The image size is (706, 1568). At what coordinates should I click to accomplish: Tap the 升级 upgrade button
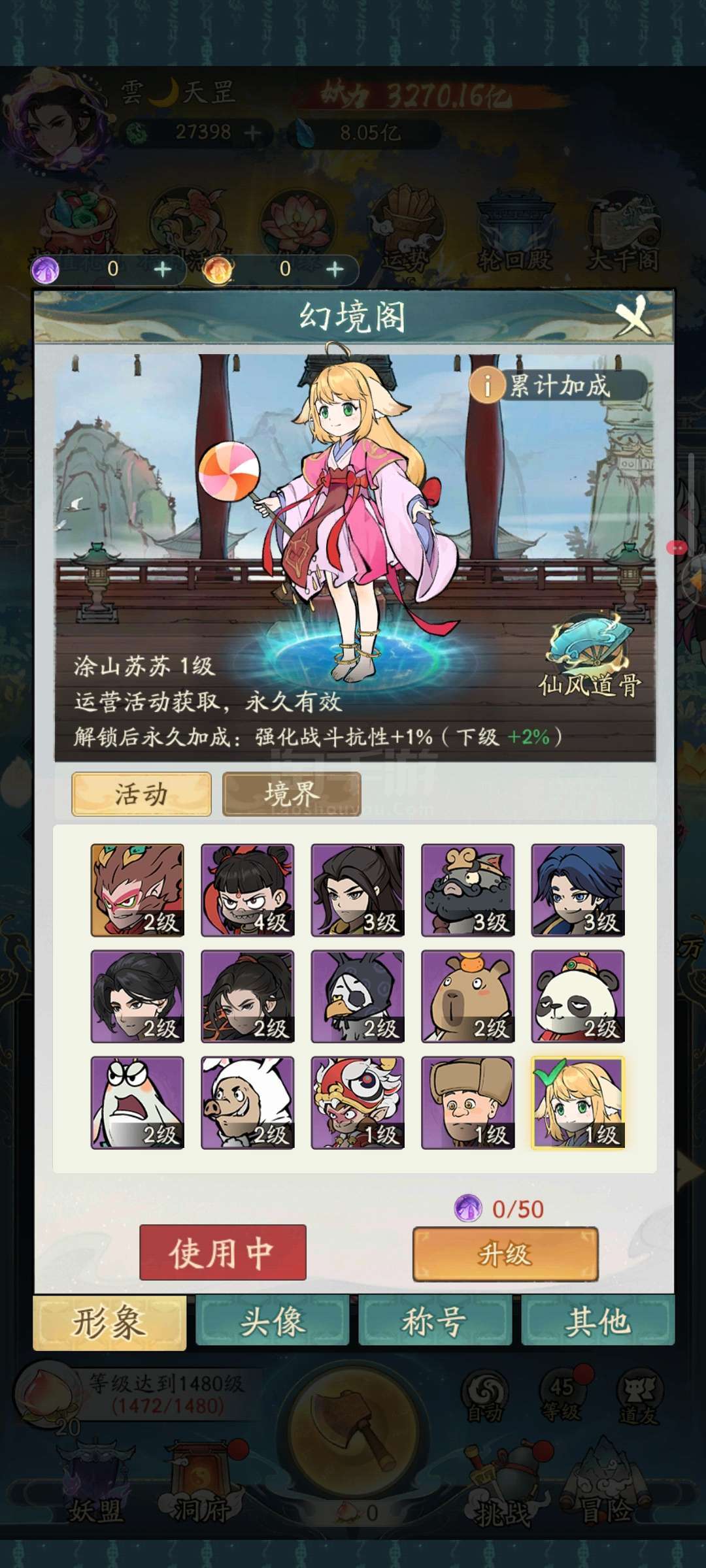click(x=505, y=1254)
